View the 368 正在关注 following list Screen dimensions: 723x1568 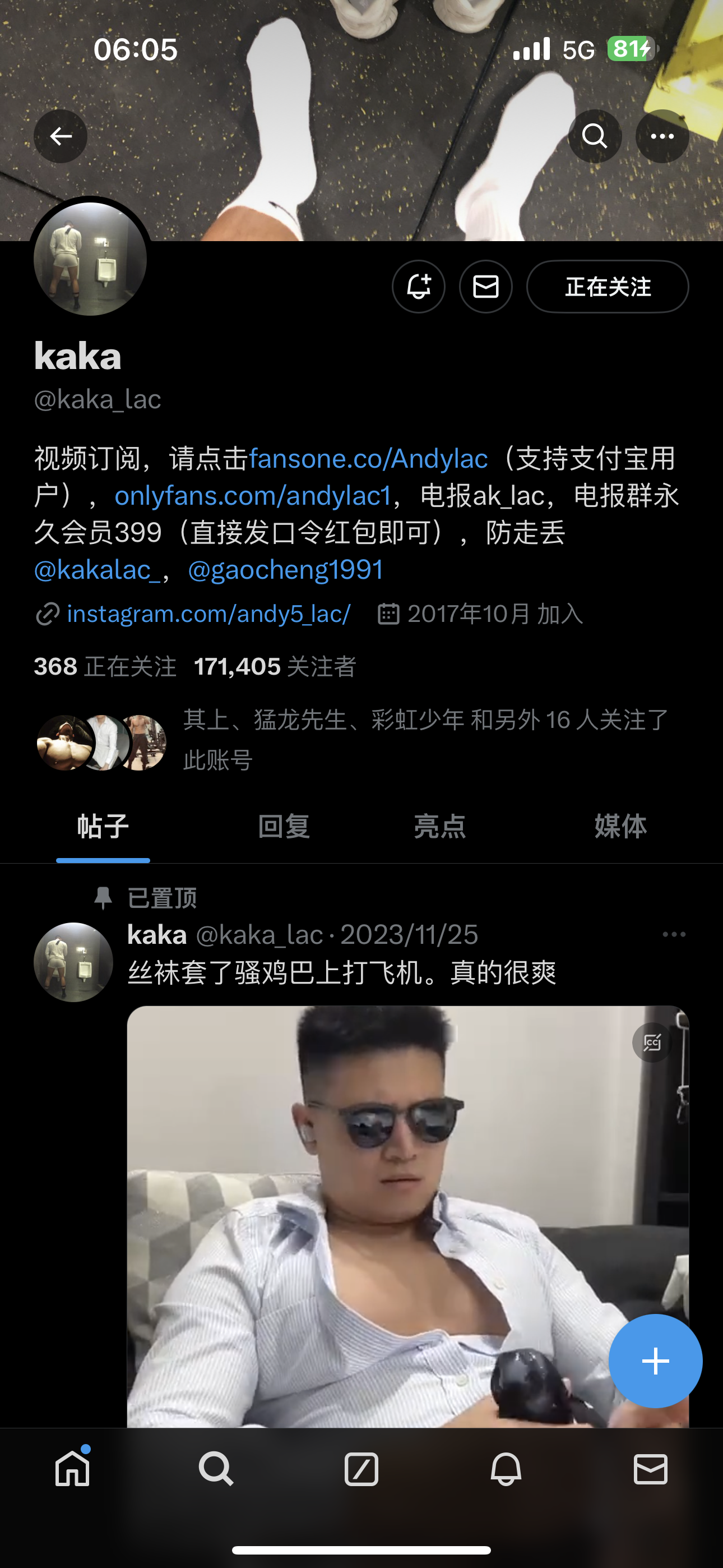pos(105,667)
